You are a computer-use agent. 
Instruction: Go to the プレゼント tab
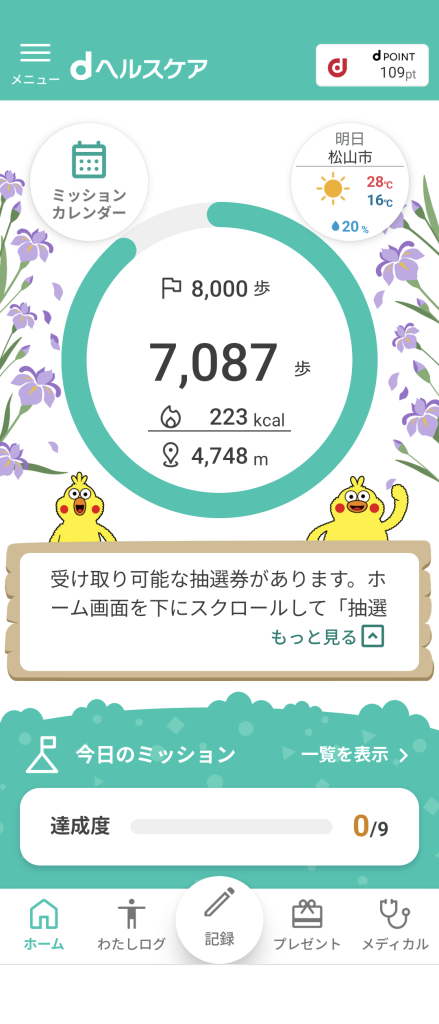pos(307,925)
